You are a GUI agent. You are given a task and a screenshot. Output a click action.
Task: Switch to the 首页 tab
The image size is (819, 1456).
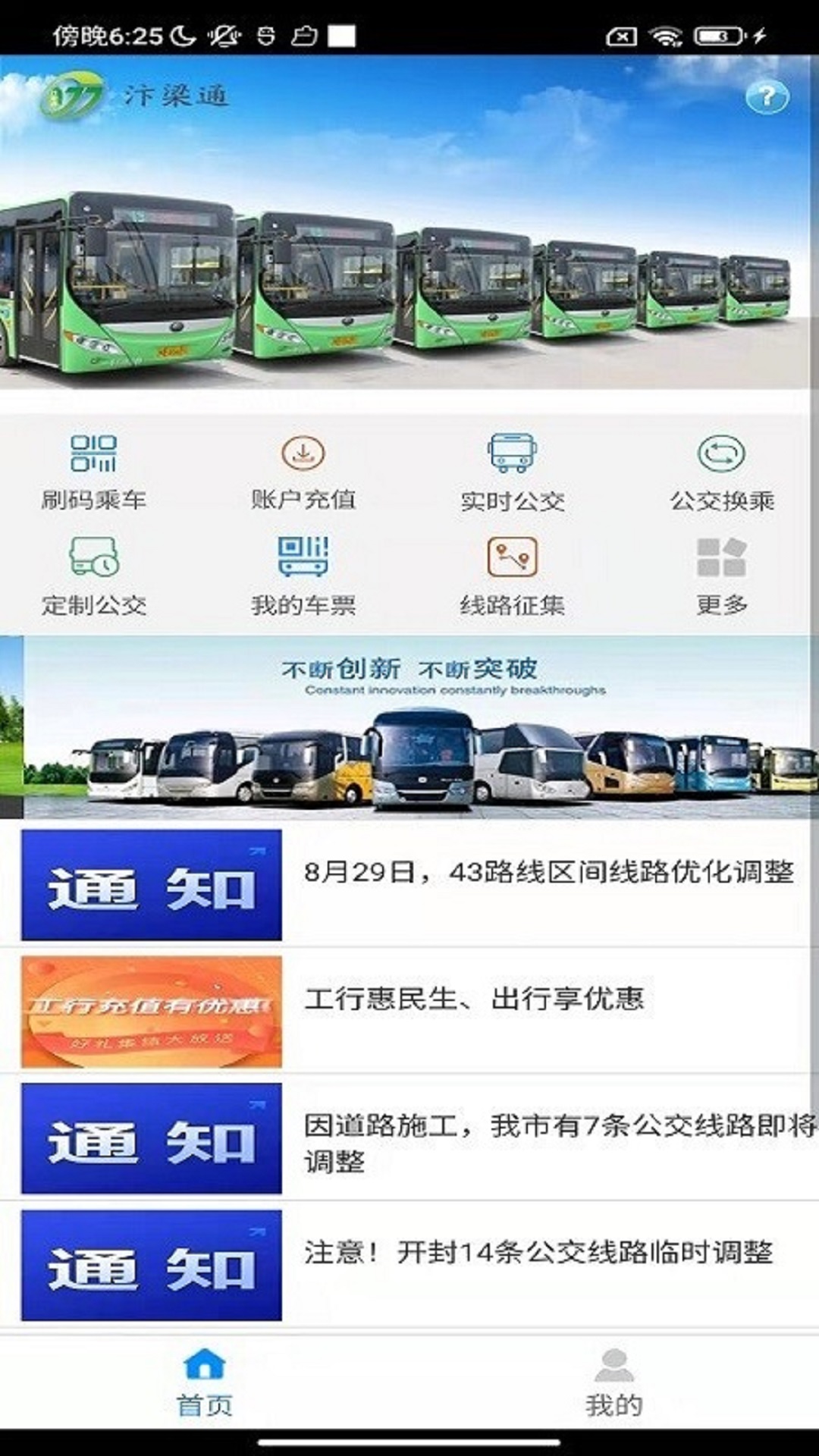click(x=204, y=1383)
